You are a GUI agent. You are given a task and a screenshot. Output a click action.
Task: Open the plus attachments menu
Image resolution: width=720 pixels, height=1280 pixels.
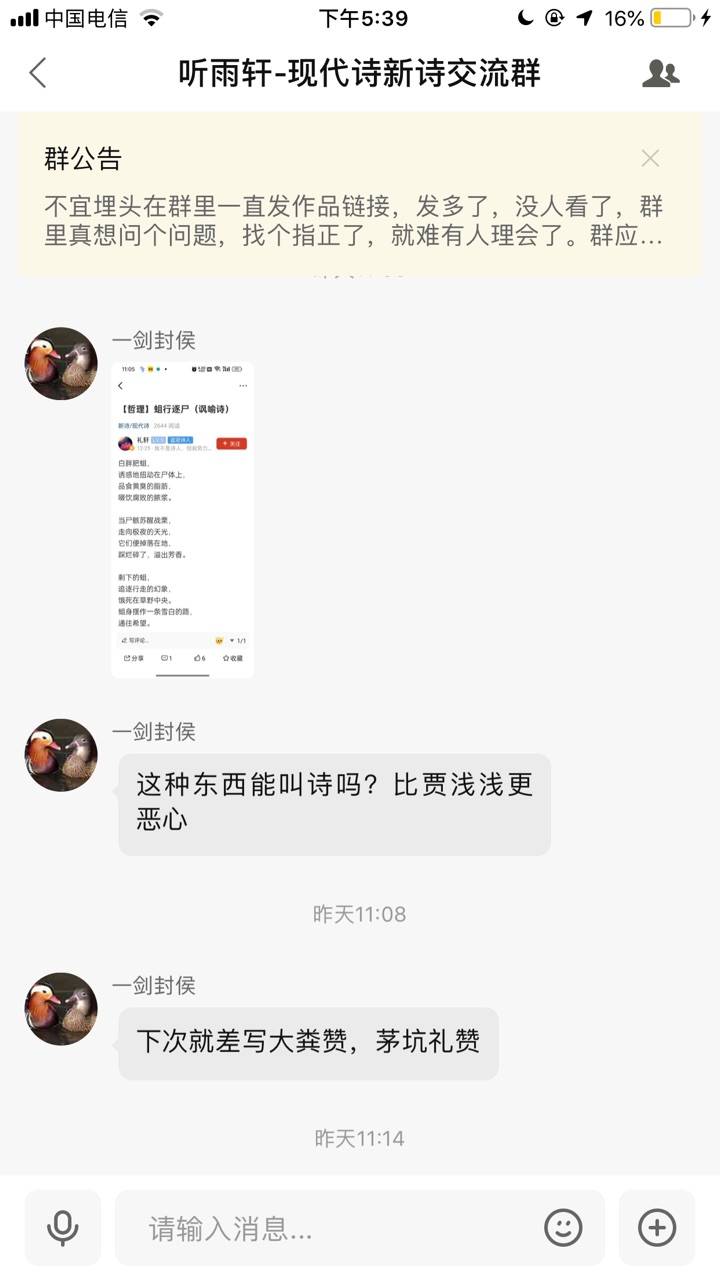[657, 1227]
